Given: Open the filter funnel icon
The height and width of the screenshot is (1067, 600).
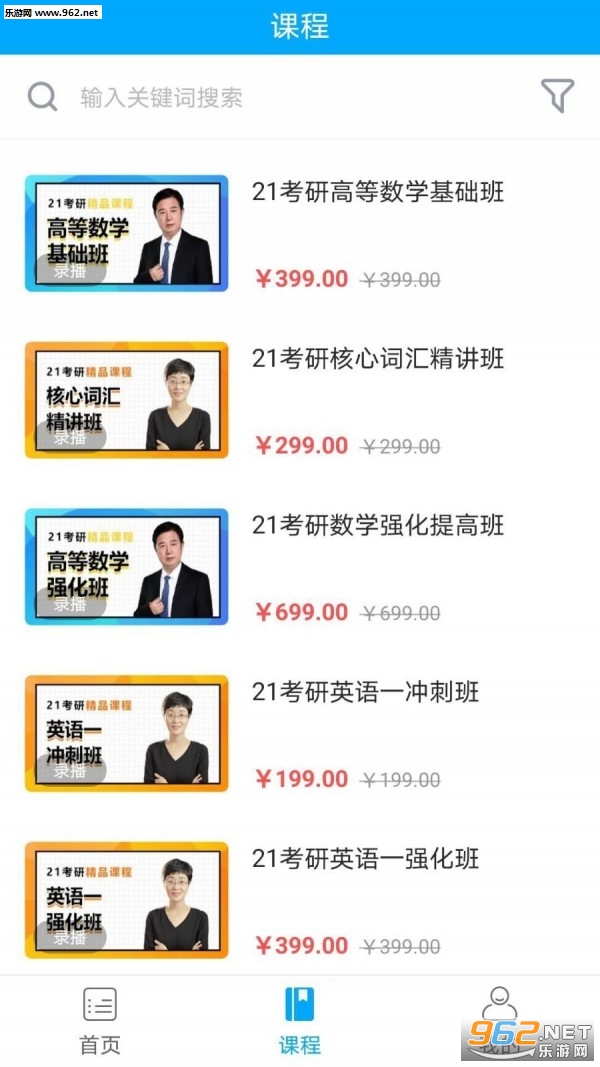Looking at the screenshot, I should click(557, 96).
